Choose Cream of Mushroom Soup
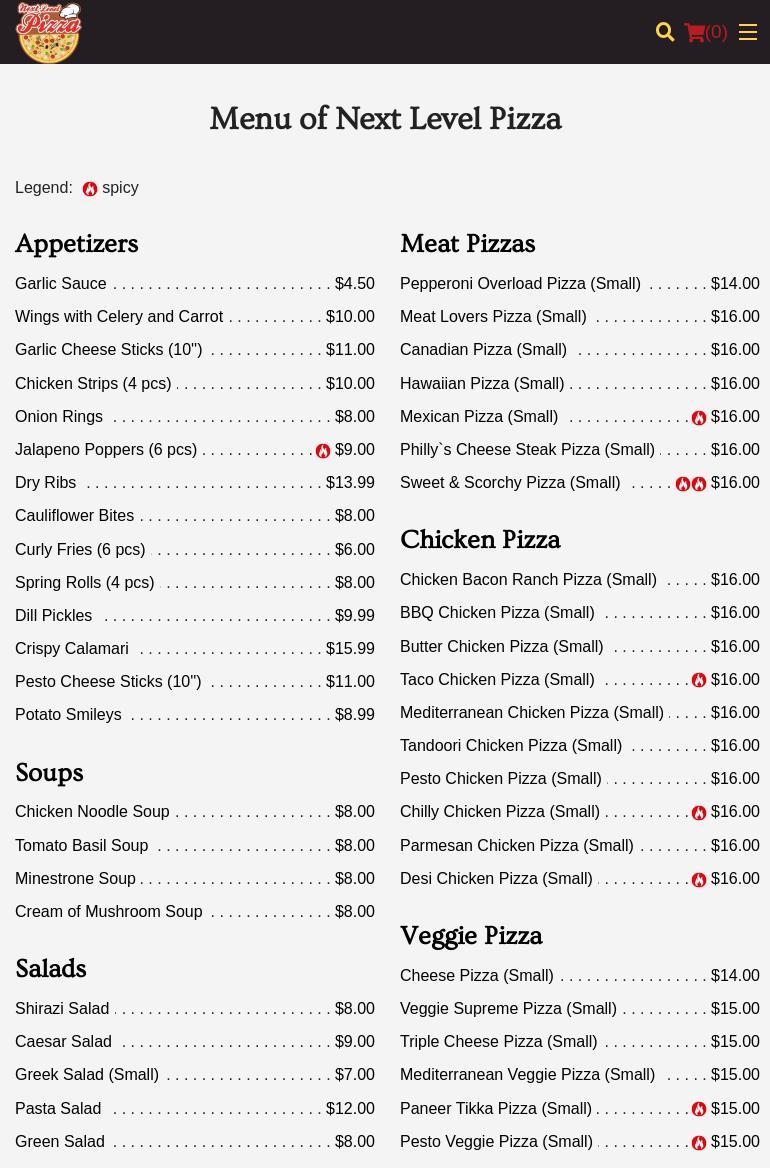This screenshot has height=1168, width=770. (109, 912)
